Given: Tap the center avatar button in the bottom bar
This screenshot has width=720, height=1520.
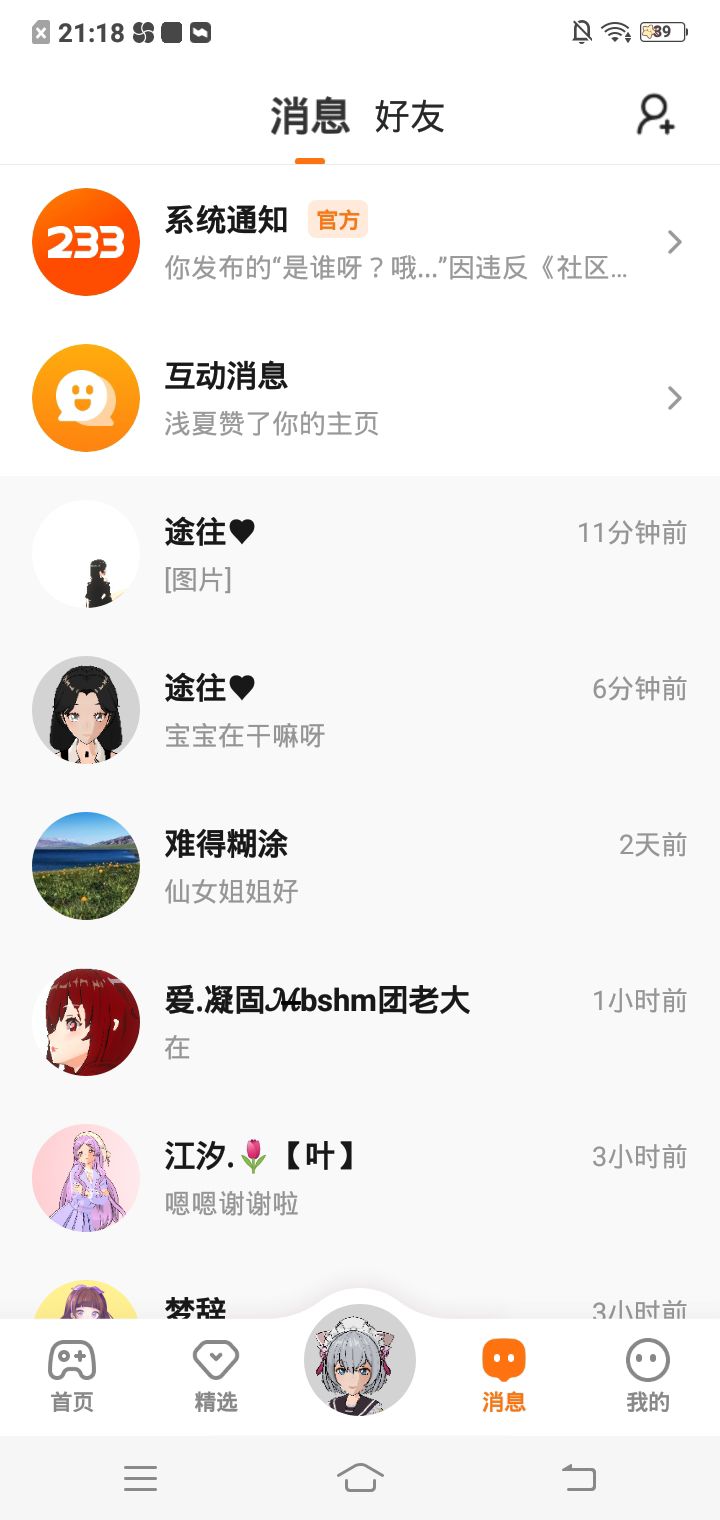Looking at the screenshot, I should [360, 1360].
